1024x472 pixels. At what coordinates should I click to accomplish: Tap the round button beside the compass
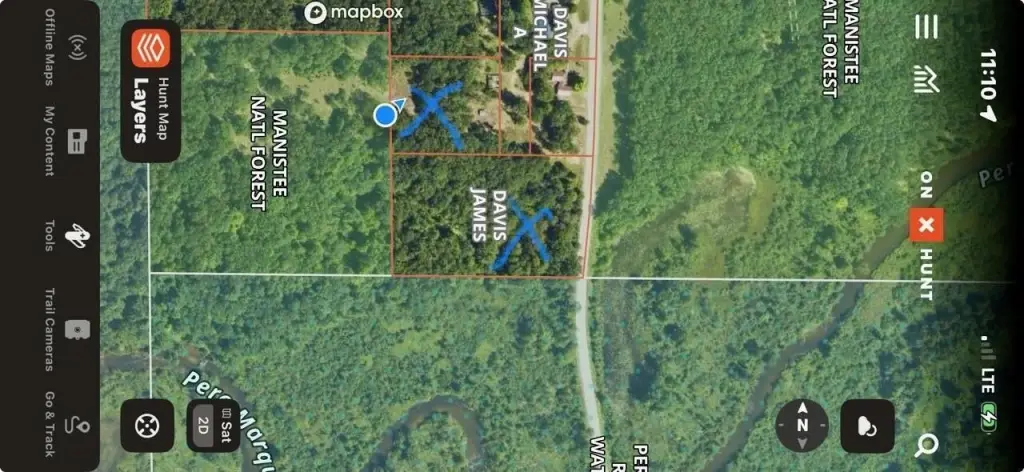pos(866,425)
